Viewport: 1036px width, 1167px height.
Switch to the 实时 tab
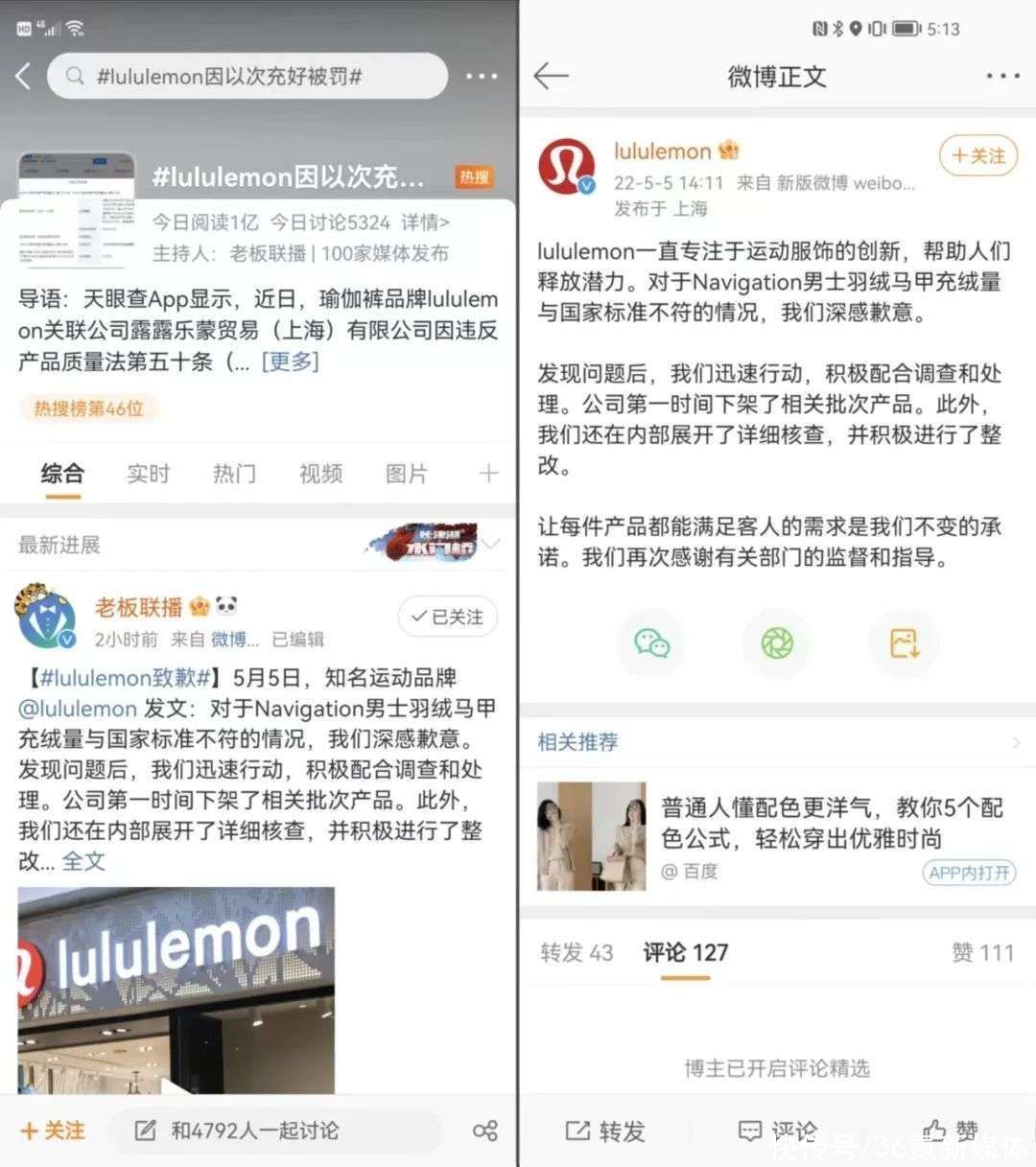pyautogui.click(x=148, y=474)
